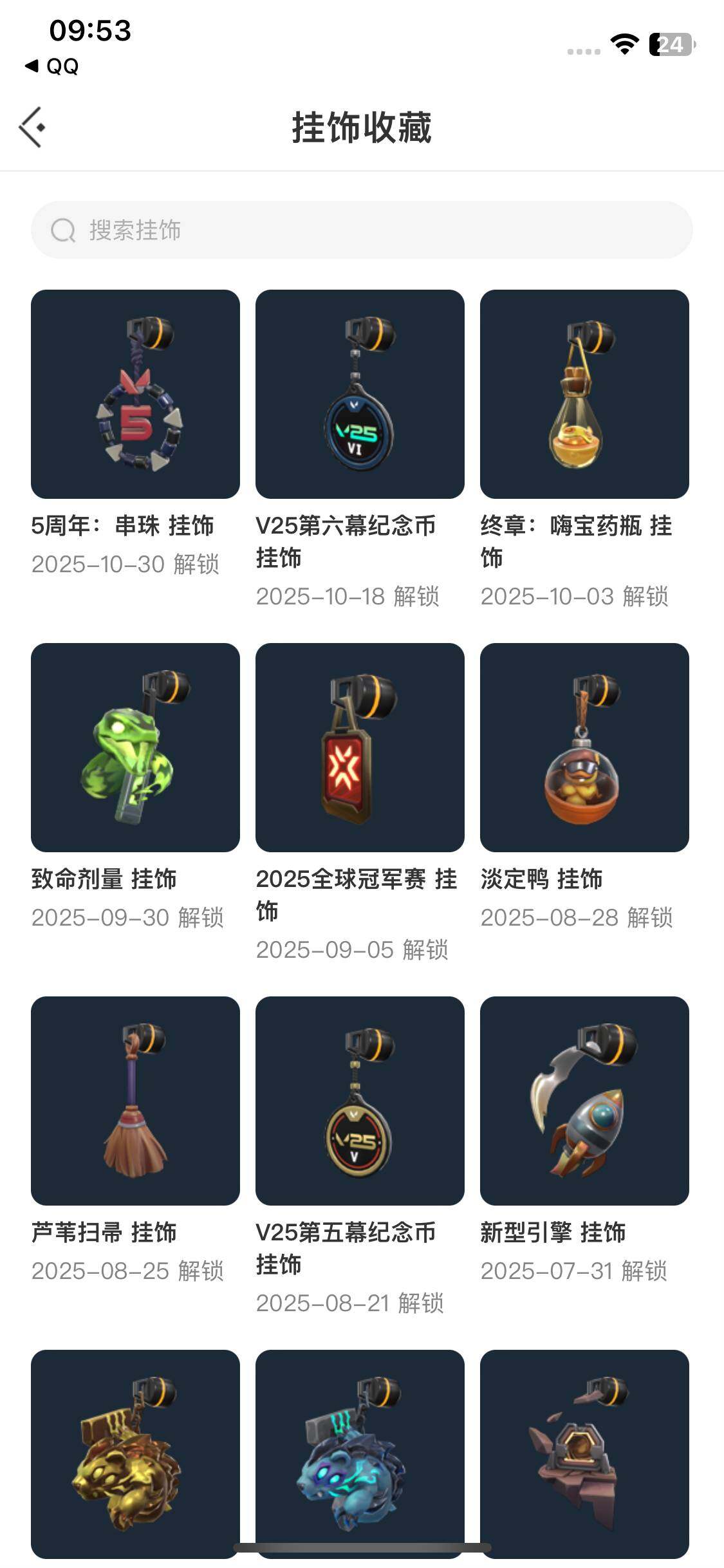This screenshot has height=1568, width=724.
Task: Tap the 挂饰收藏 page title
Action: 362,126
